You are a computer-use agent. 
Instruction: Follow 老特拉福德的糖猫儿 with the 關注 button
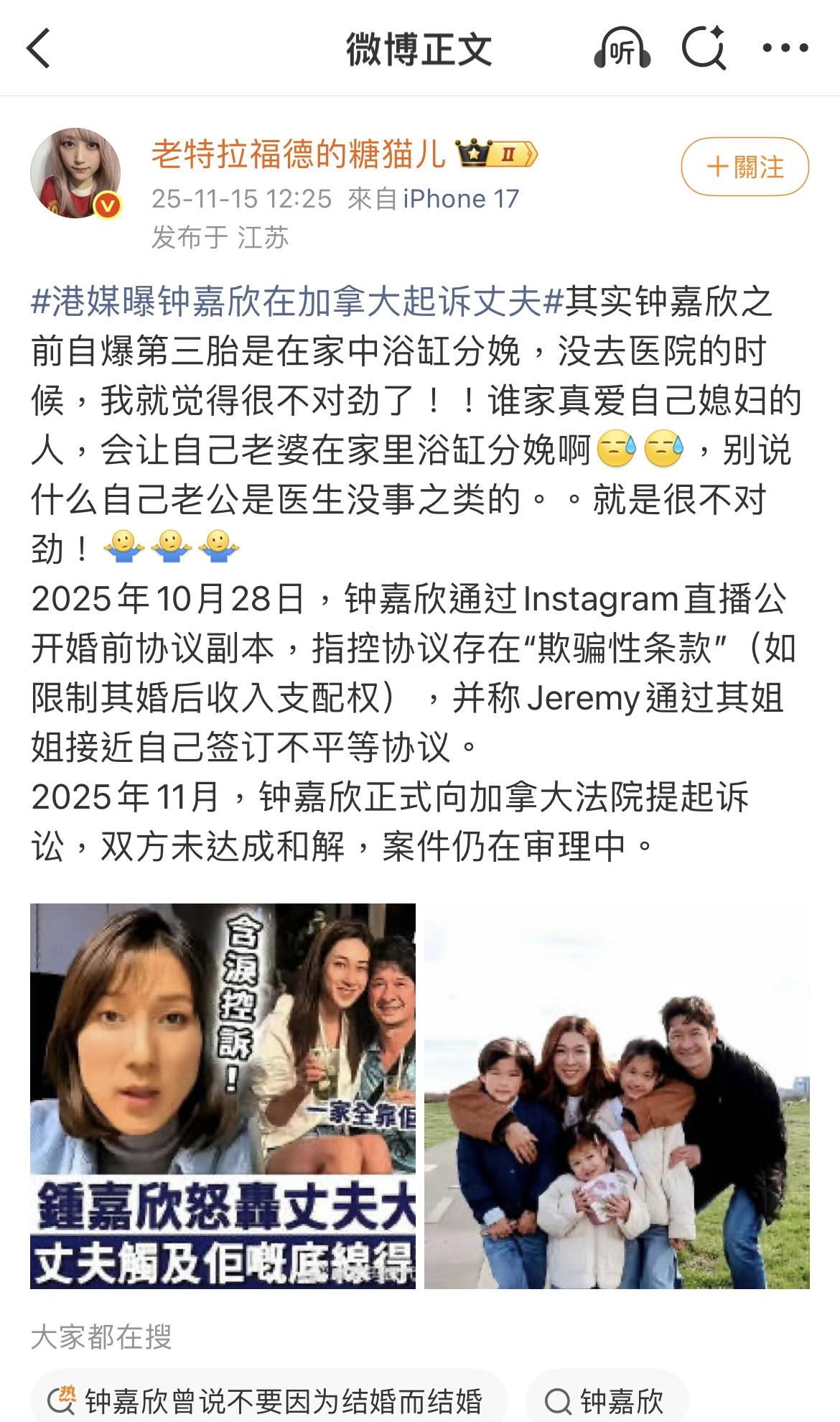745,167
